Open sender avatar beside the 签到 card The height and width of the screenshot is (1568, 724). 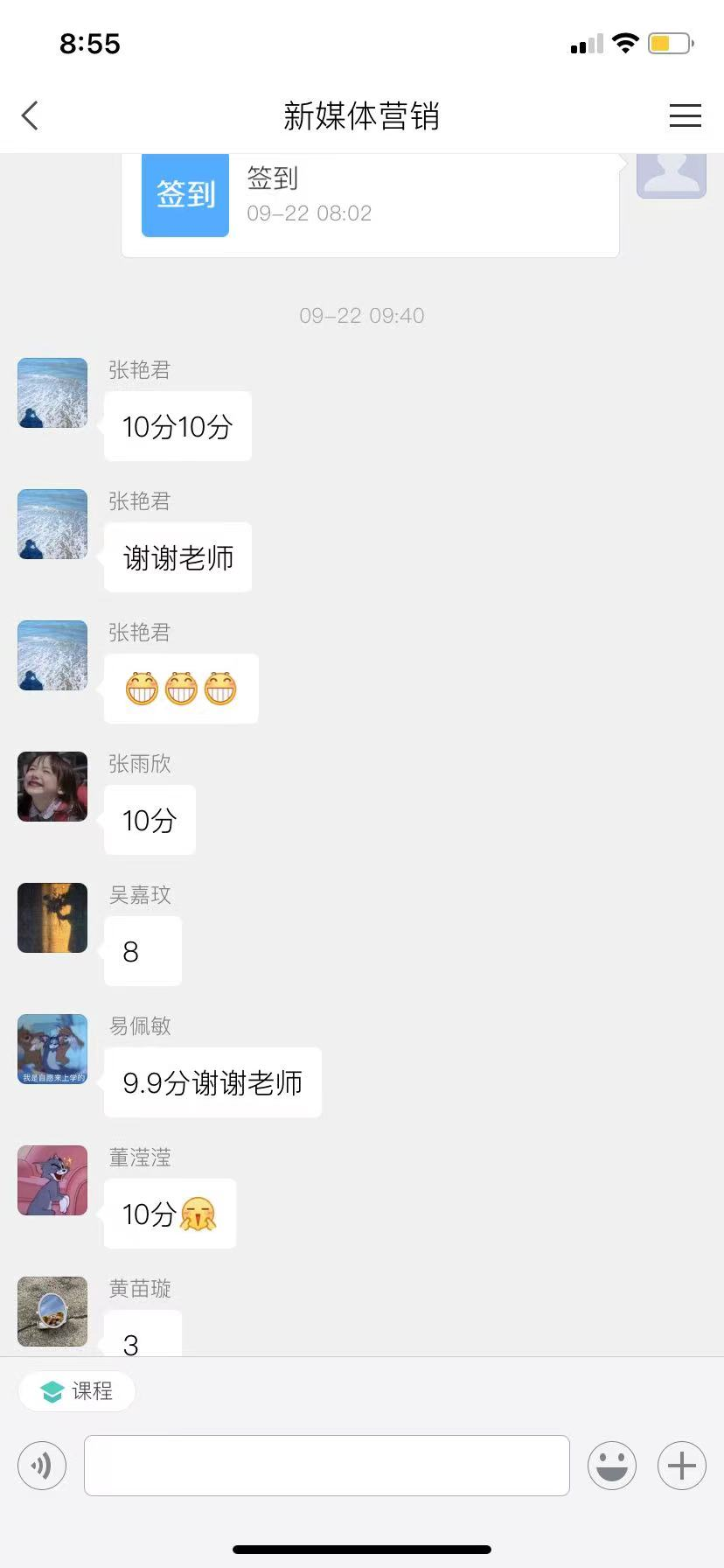tap(671, 176)
